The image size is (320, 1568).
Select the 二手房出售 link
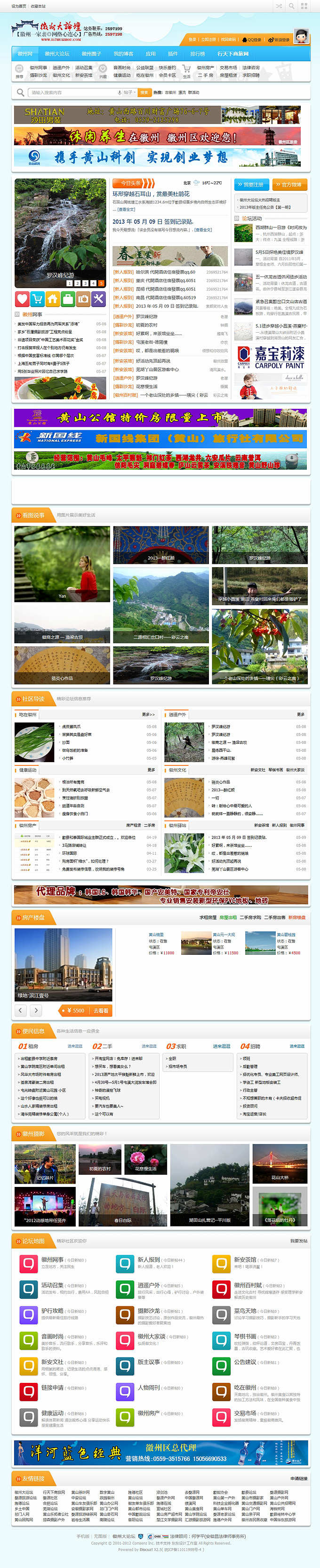tap(274, 917)
